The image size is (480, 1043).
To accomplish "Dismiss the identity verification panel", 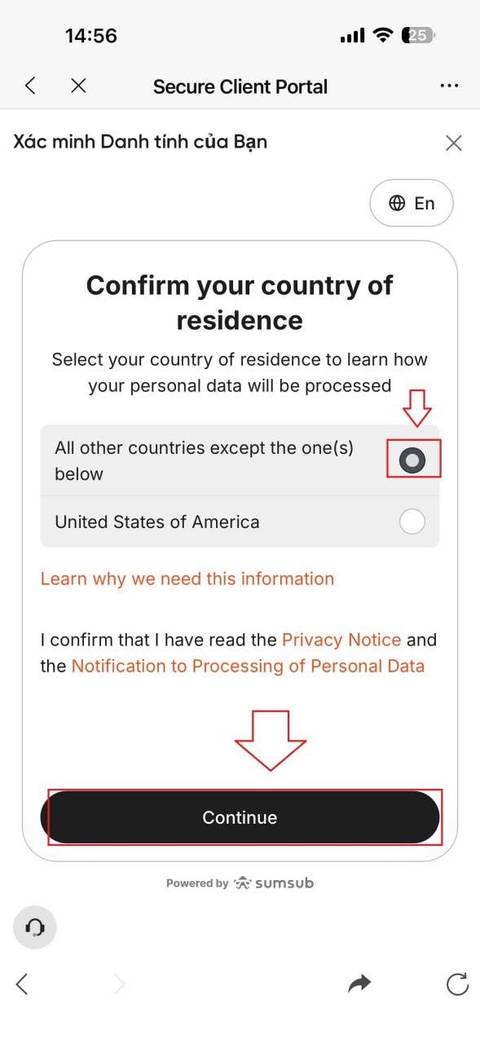I will point(453,143).
